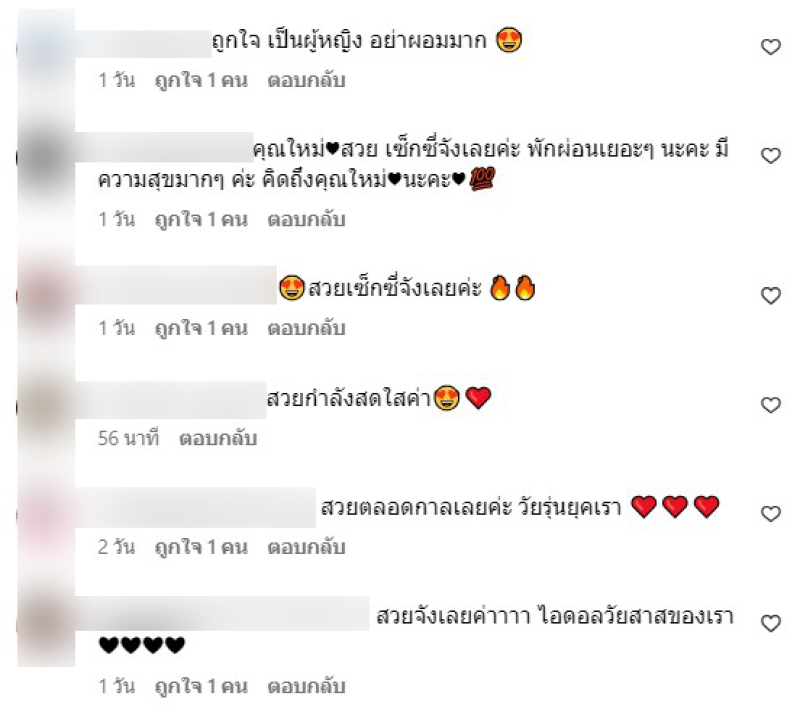Like the comment 'เป็นผู้หญิง อย่าผอมมาก'
Screen dimensions: 800x712
click(770, 47)
